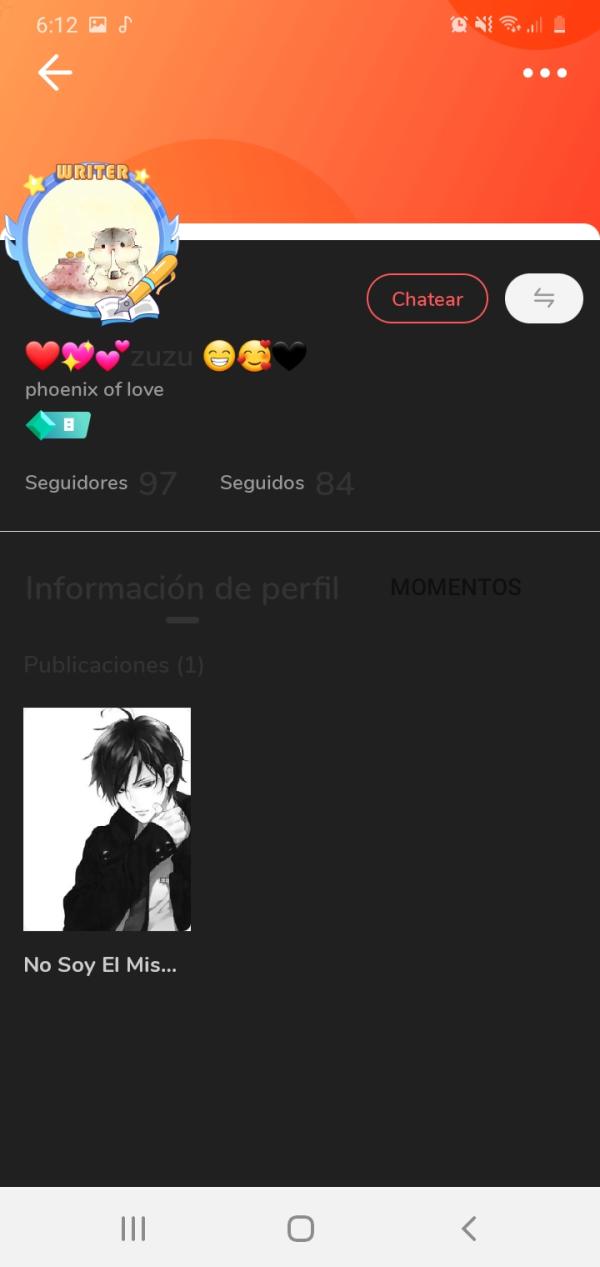Tap the follow arrows button

(544, 298)
